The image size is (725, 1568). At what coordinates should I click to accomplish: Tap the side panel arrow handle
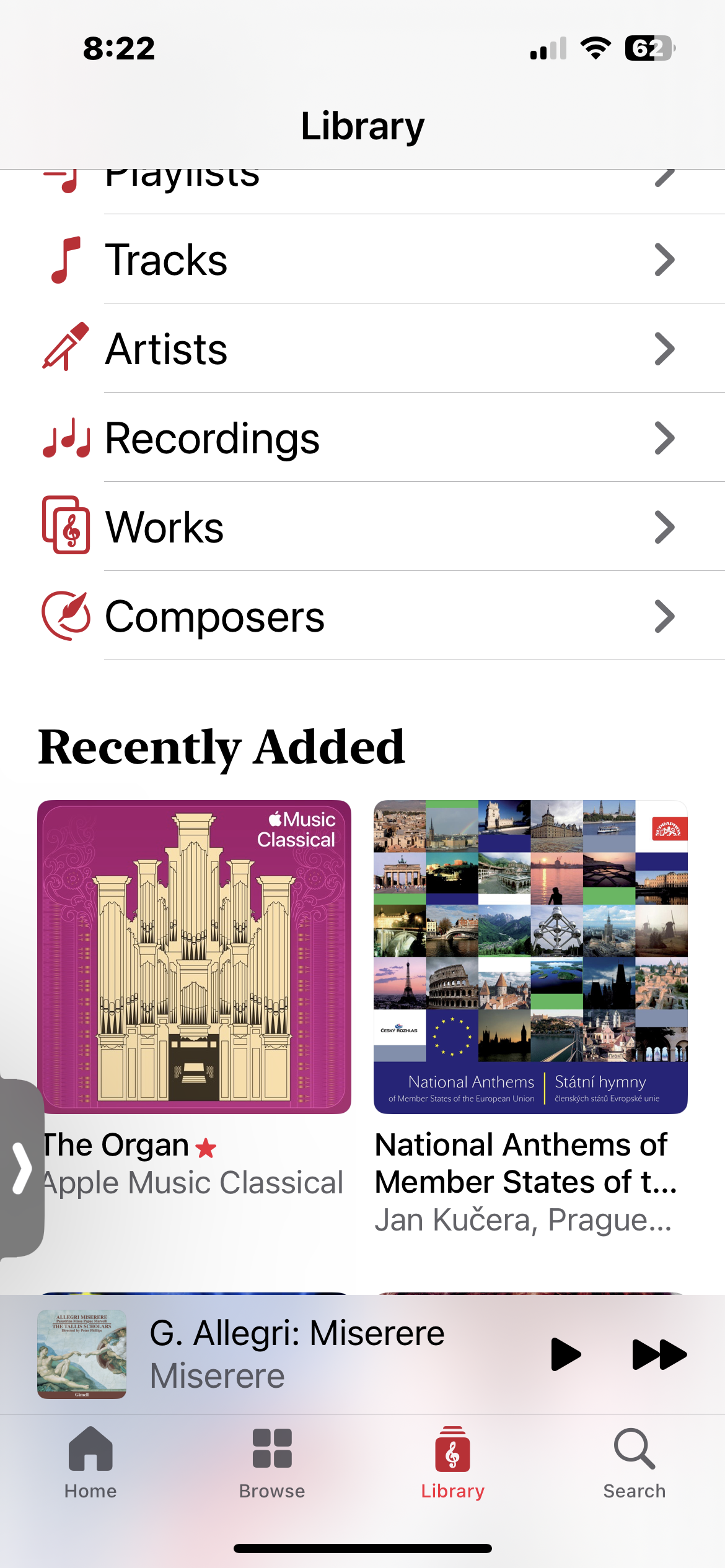tap(22, 1168)
